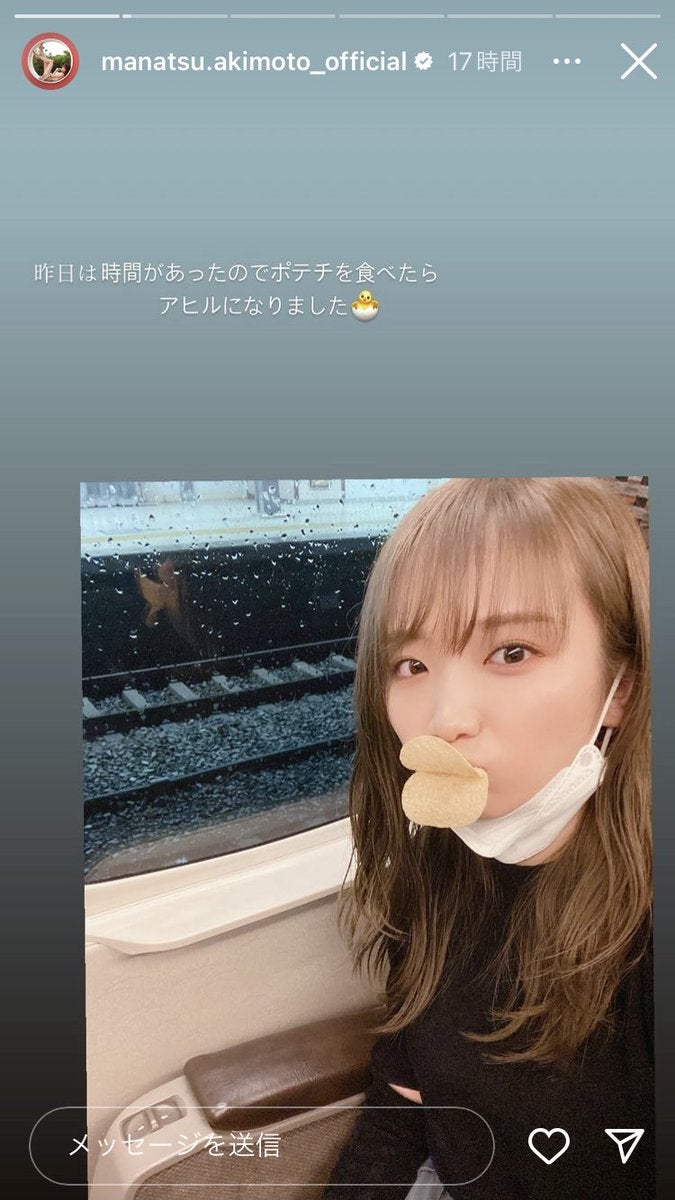This screenshot has height=1200, width=675.
Task: Like this story with the heart
Action: coord(548,1145)
